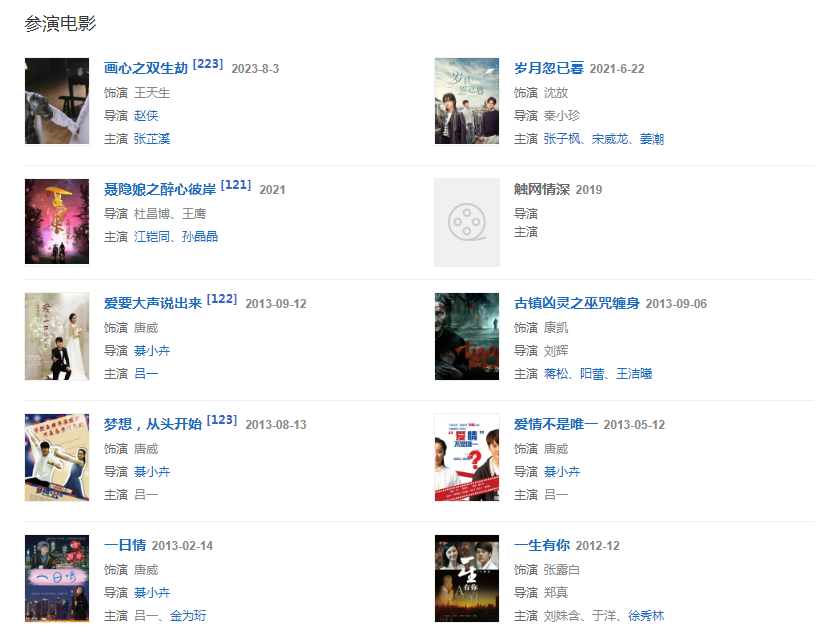Open actor link 金为珩

[188, 616]
